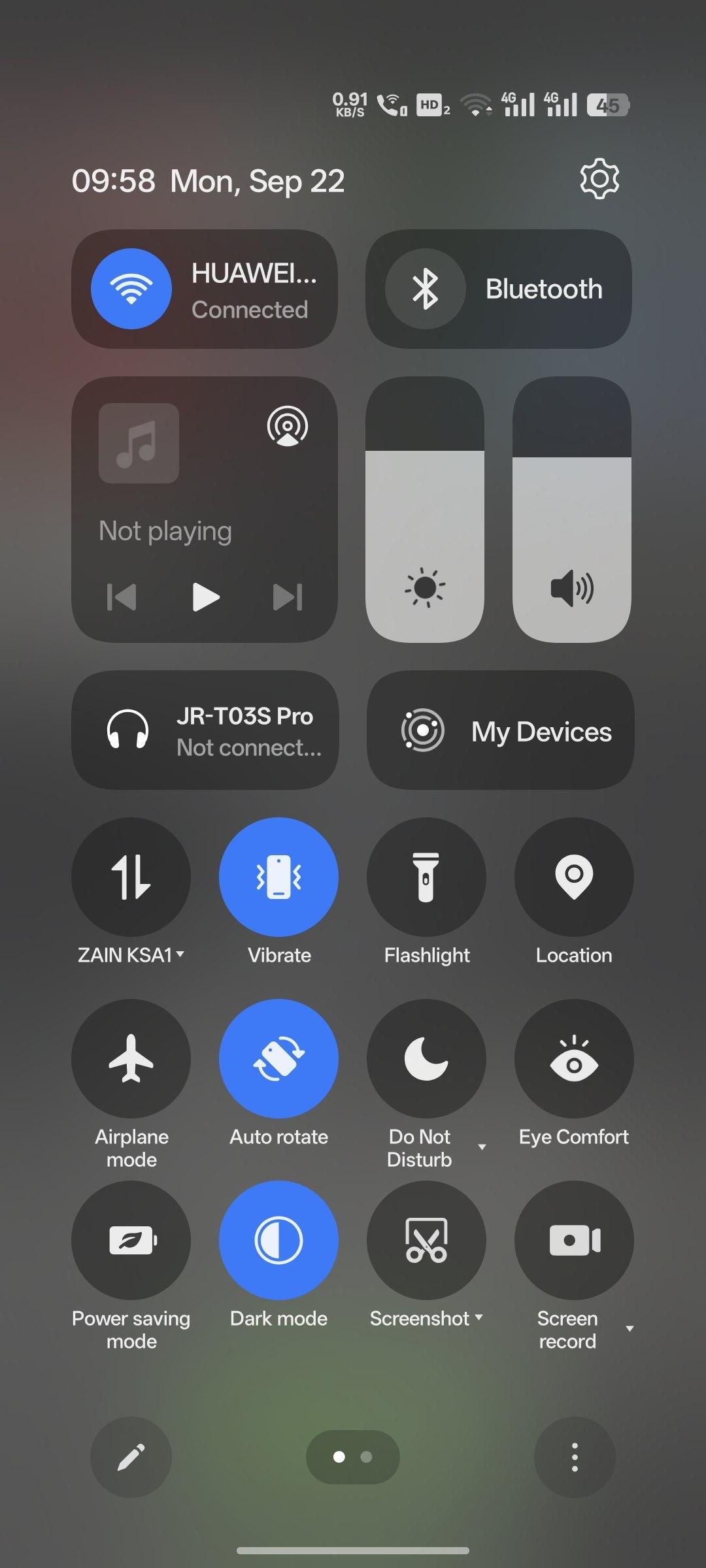Viewport: 706px width, 1568px height.
Task: Edit quick settings tiles with the pencil
Action: [x=131, y=1457]
